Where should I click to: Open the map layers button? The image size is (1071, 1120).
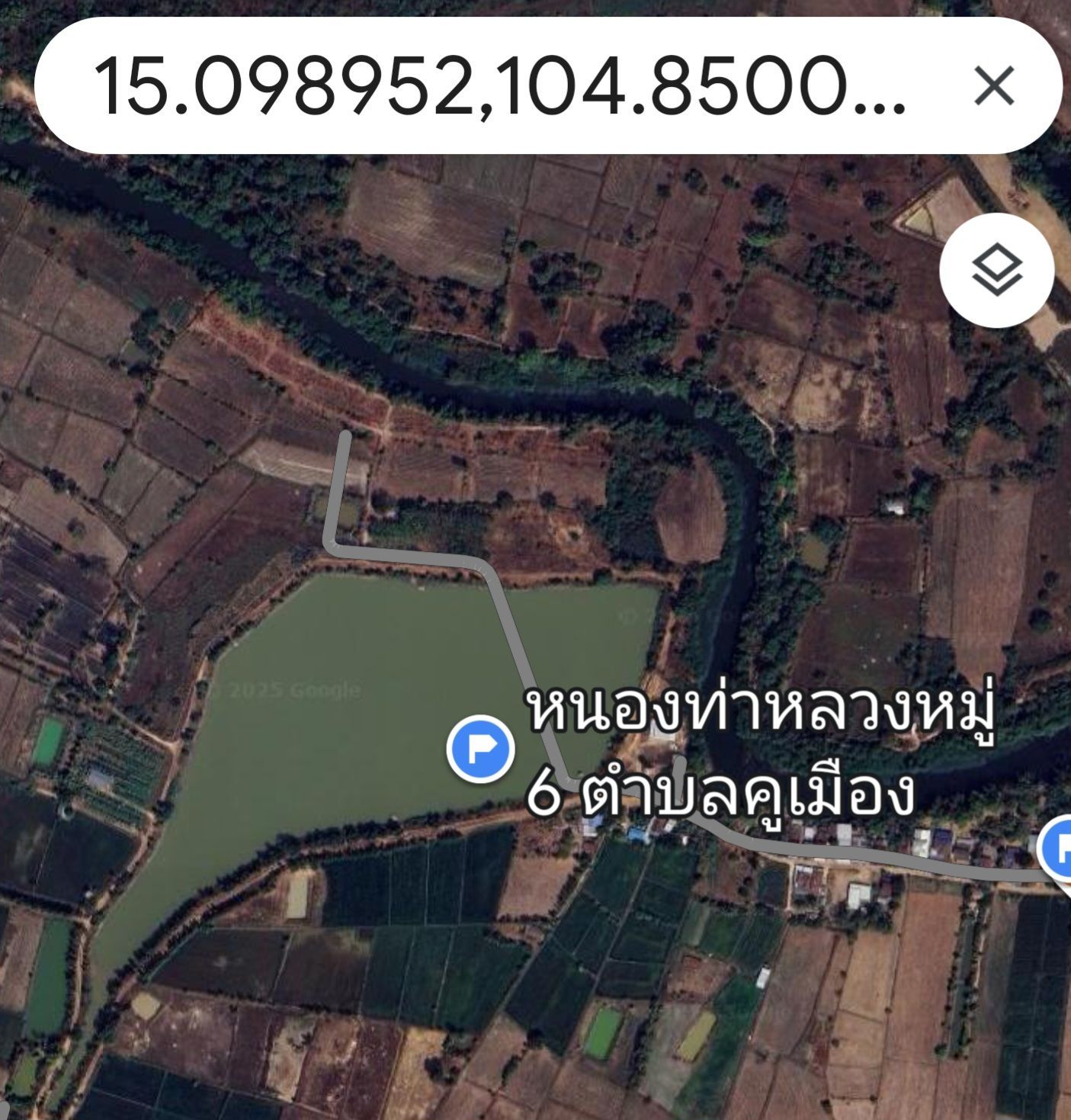pyautogui.click(x=996, y=271)
